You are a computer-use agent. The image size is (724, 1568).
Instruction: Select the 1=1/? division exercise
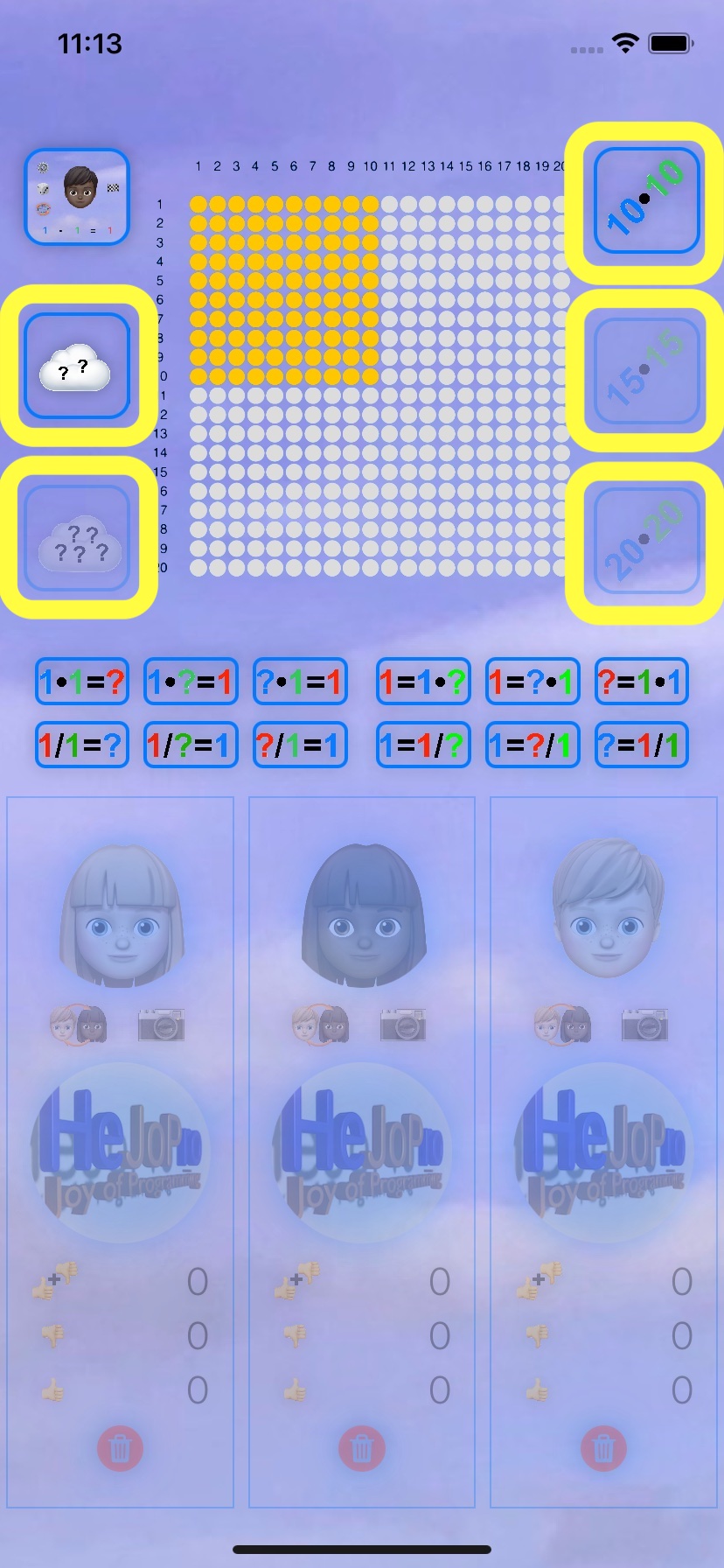pos(423,745)
